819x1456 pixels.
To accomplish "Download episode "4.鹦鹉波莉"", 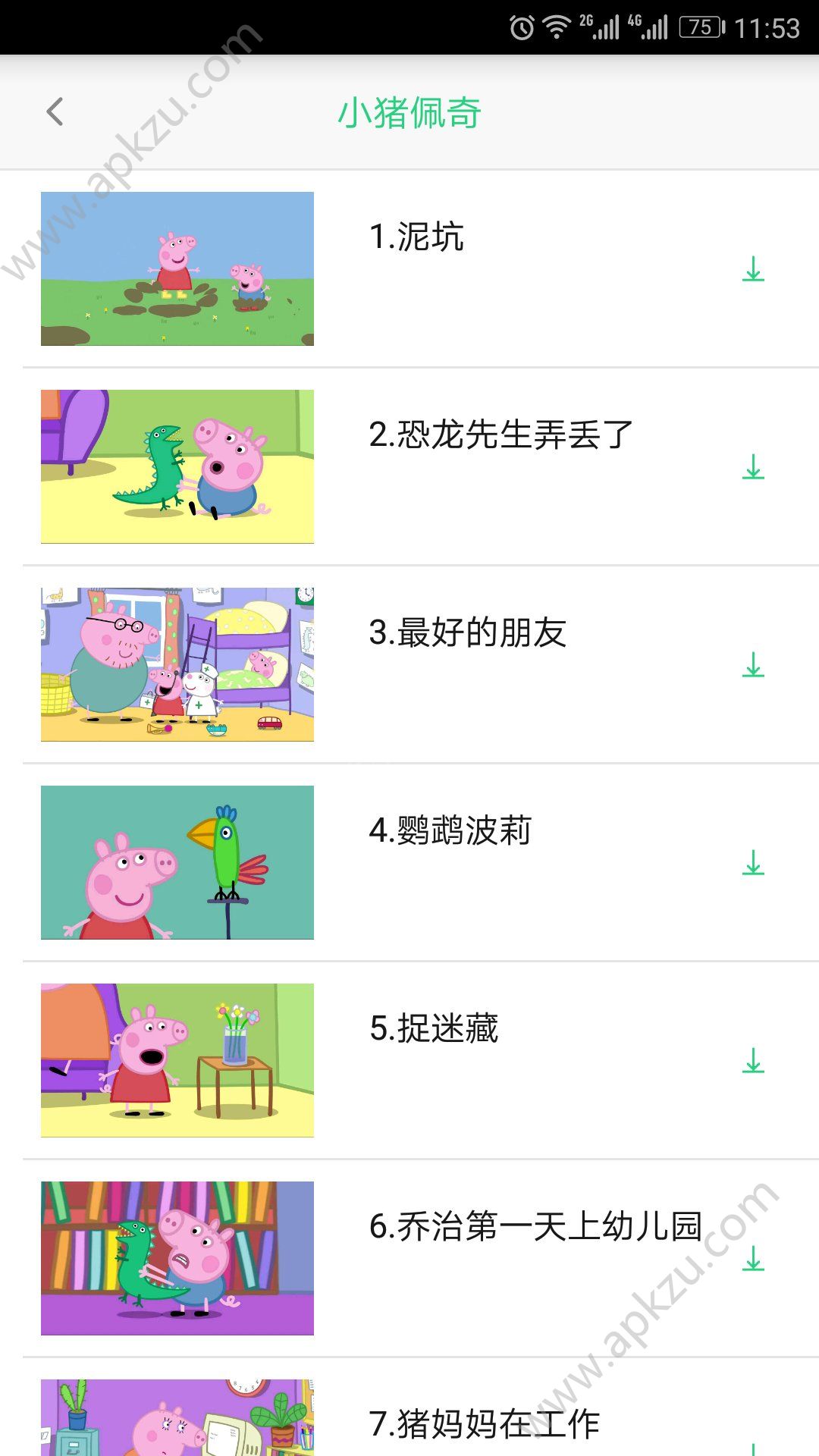I will click(752, 863).
